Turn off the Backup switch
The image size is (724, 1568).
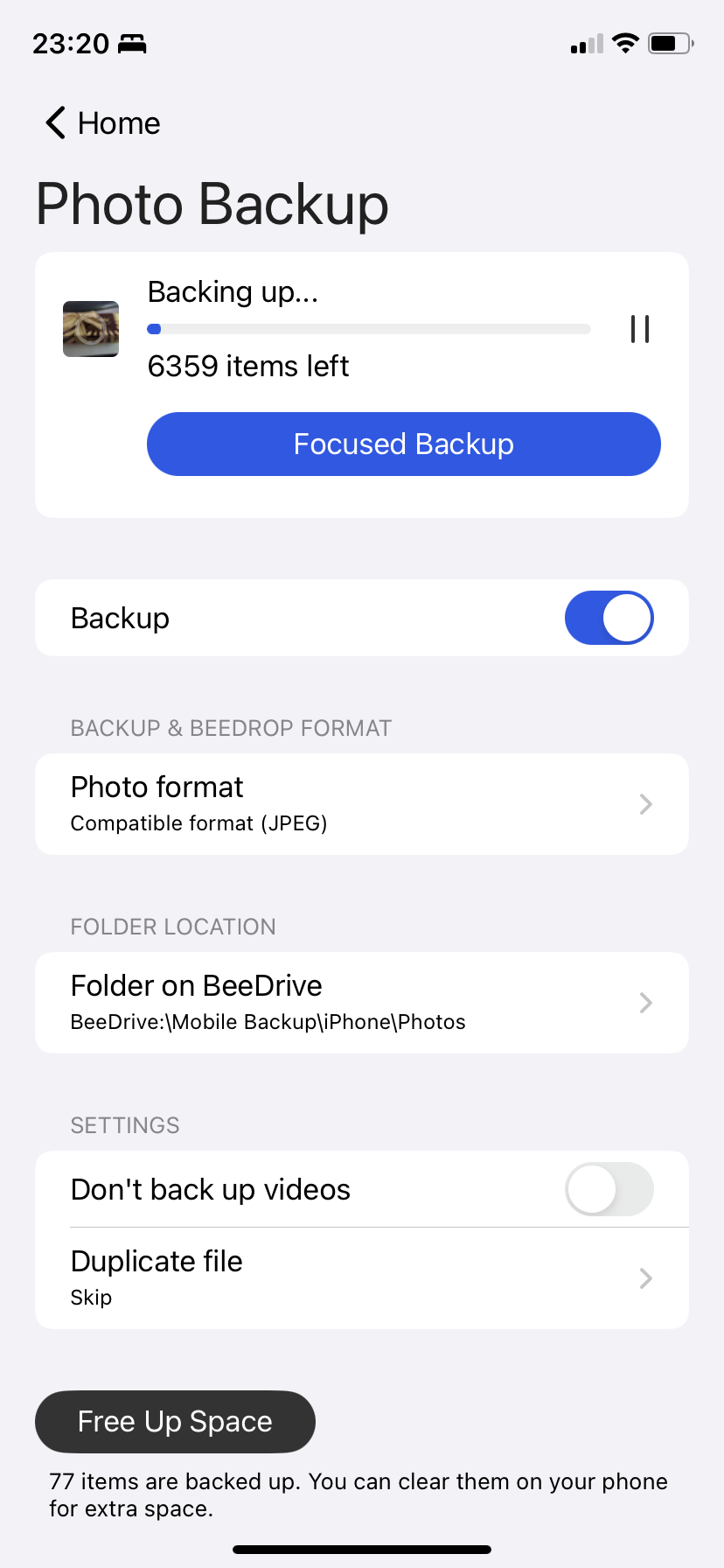[x=609, y=618]
